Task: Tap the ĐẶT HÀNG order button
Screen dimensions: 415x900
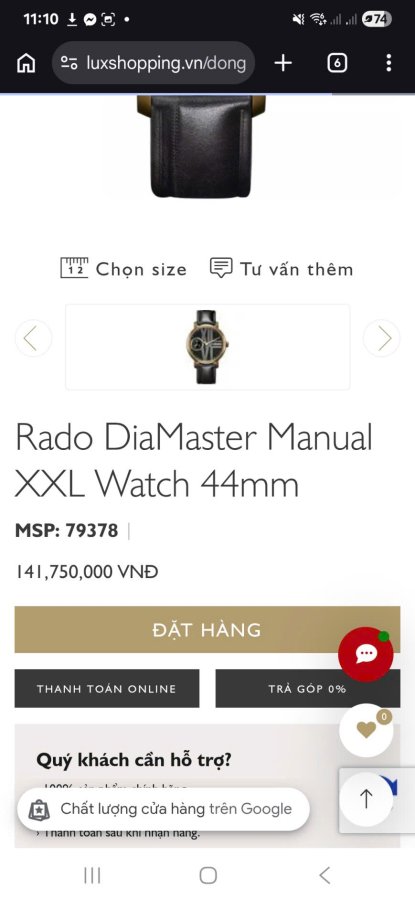Action: point(207,630)
